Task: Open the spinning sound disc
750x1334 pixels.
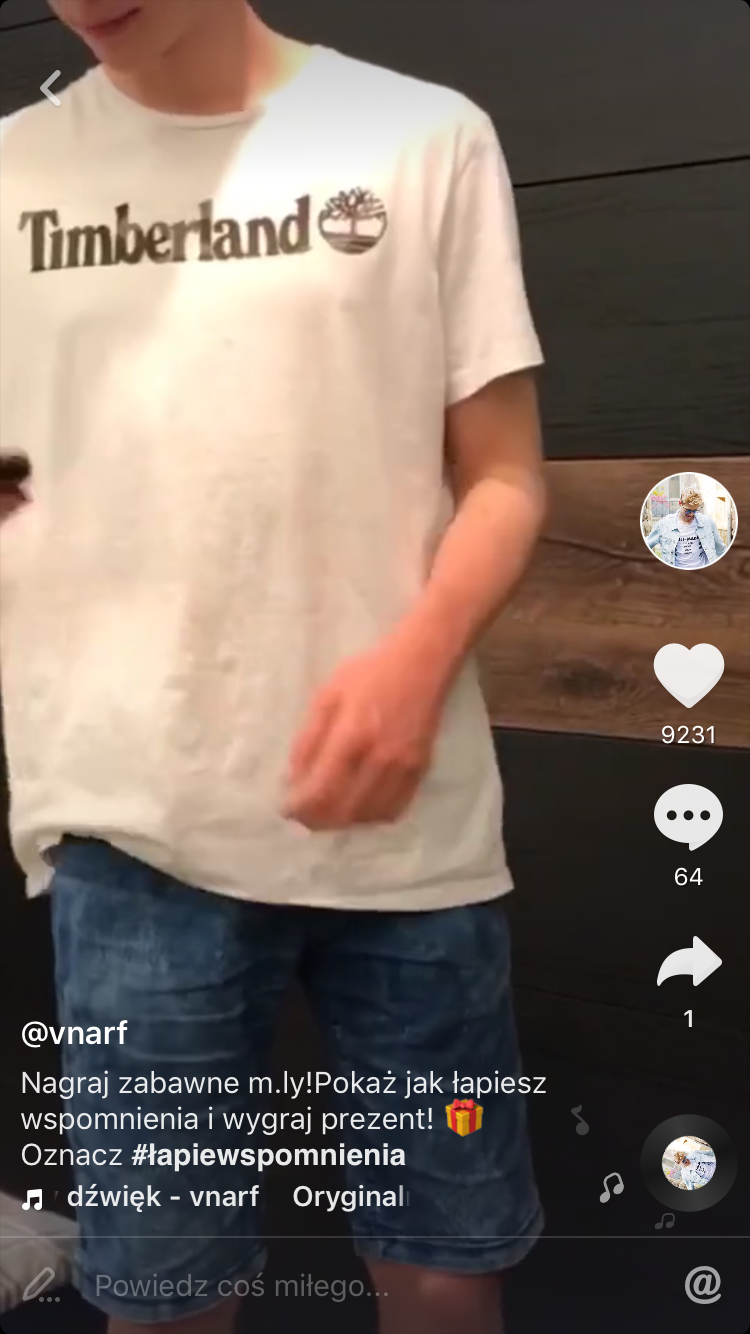Action: point(688,1163)
